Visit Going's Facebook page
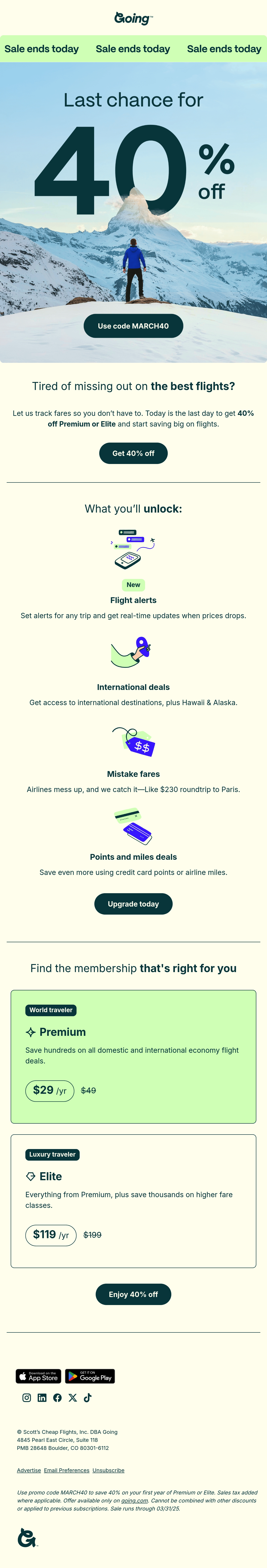 (57, 1398)
